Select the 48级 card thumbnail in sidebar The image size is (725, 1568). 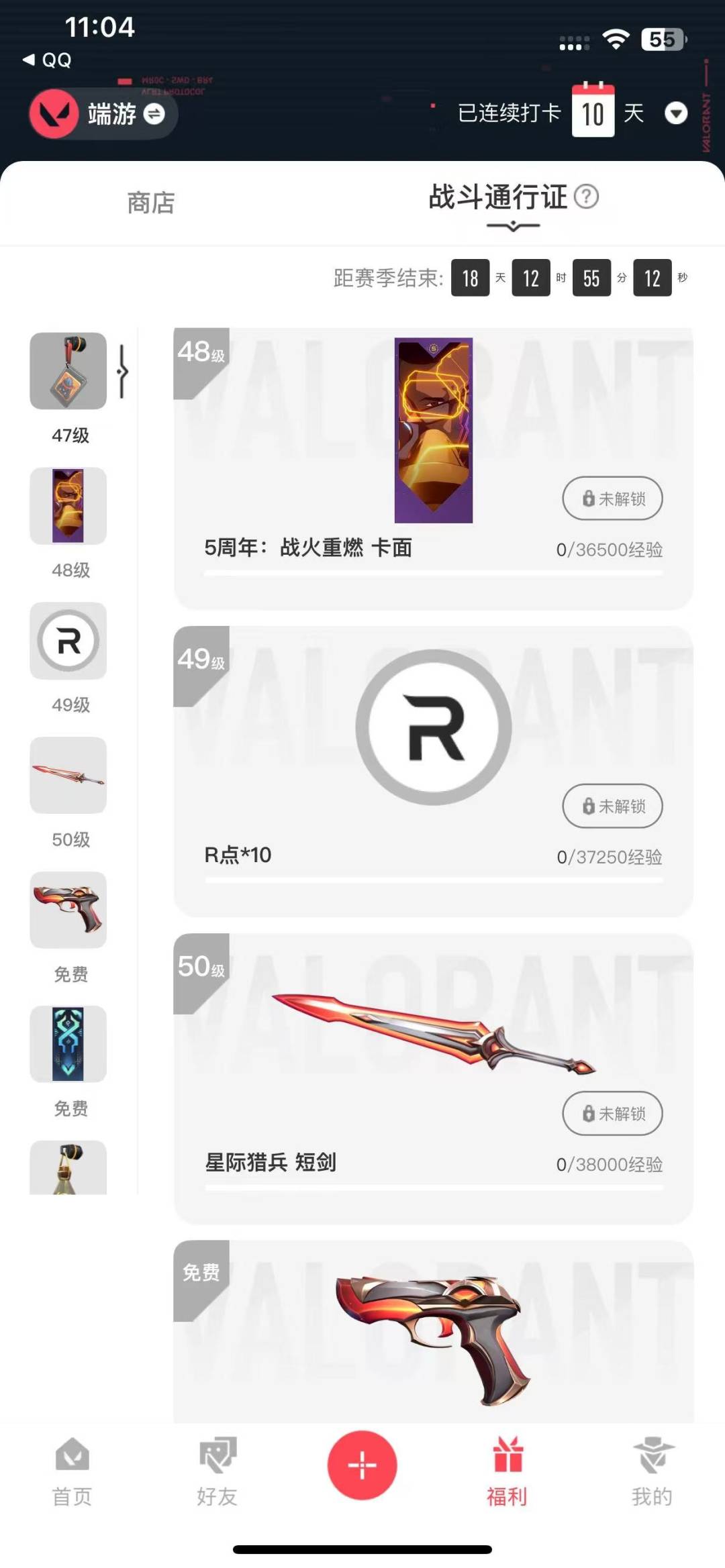tap(68, 506)
